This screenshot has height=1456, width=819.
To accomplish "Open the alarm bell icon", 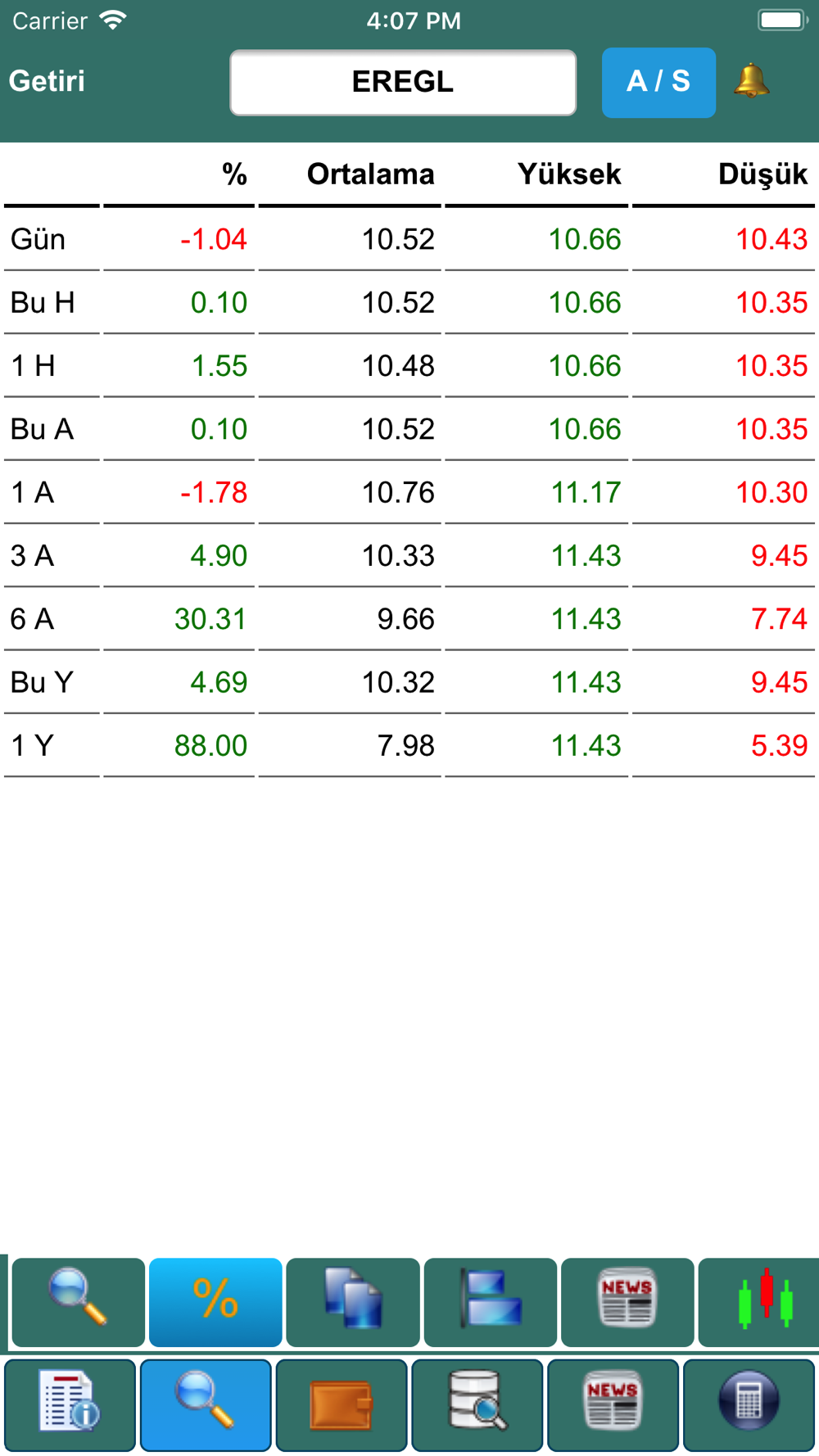I will tap(751, 81).
